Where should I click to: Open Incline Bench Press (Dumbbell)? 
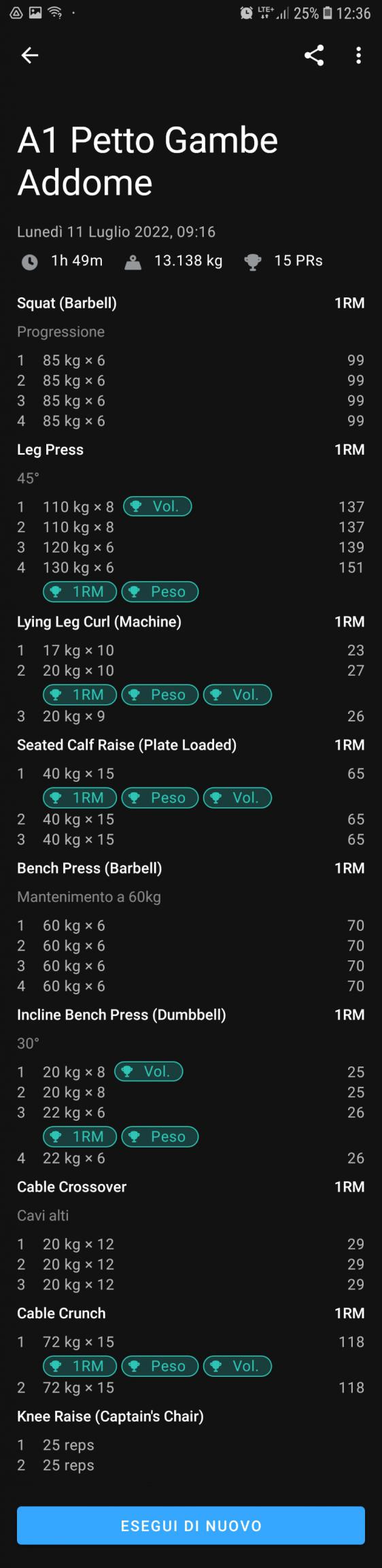(122, 1015)
